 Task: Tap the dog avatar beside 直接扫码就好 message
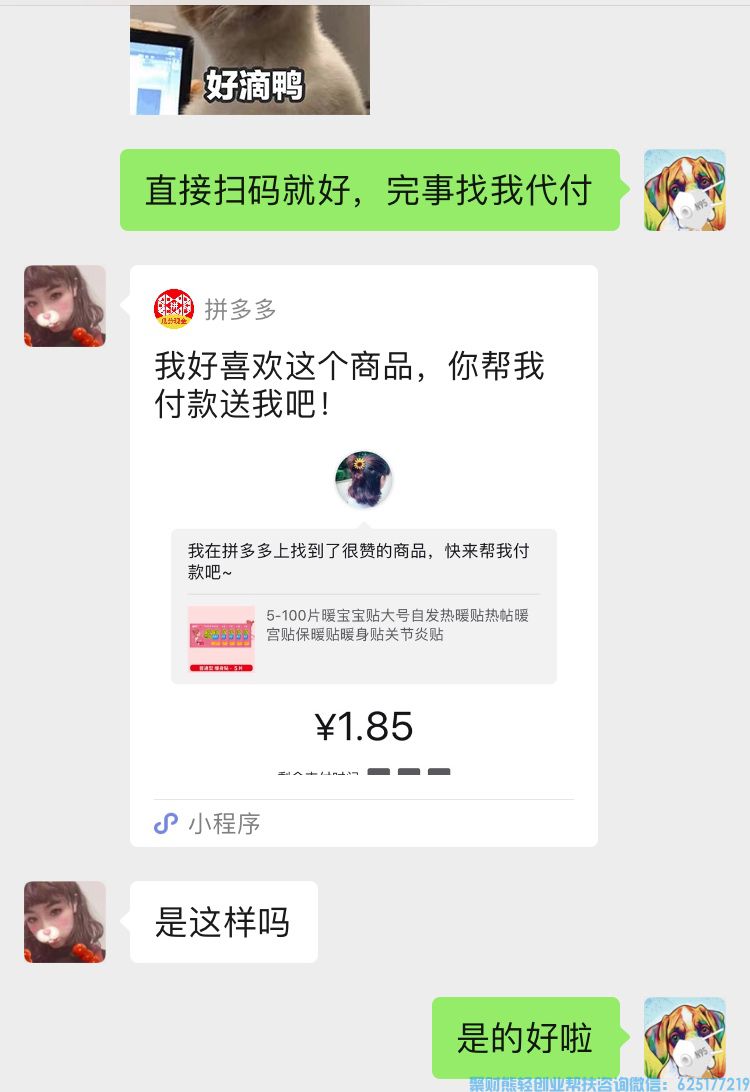pyautogui.click(x=684, y=190)
